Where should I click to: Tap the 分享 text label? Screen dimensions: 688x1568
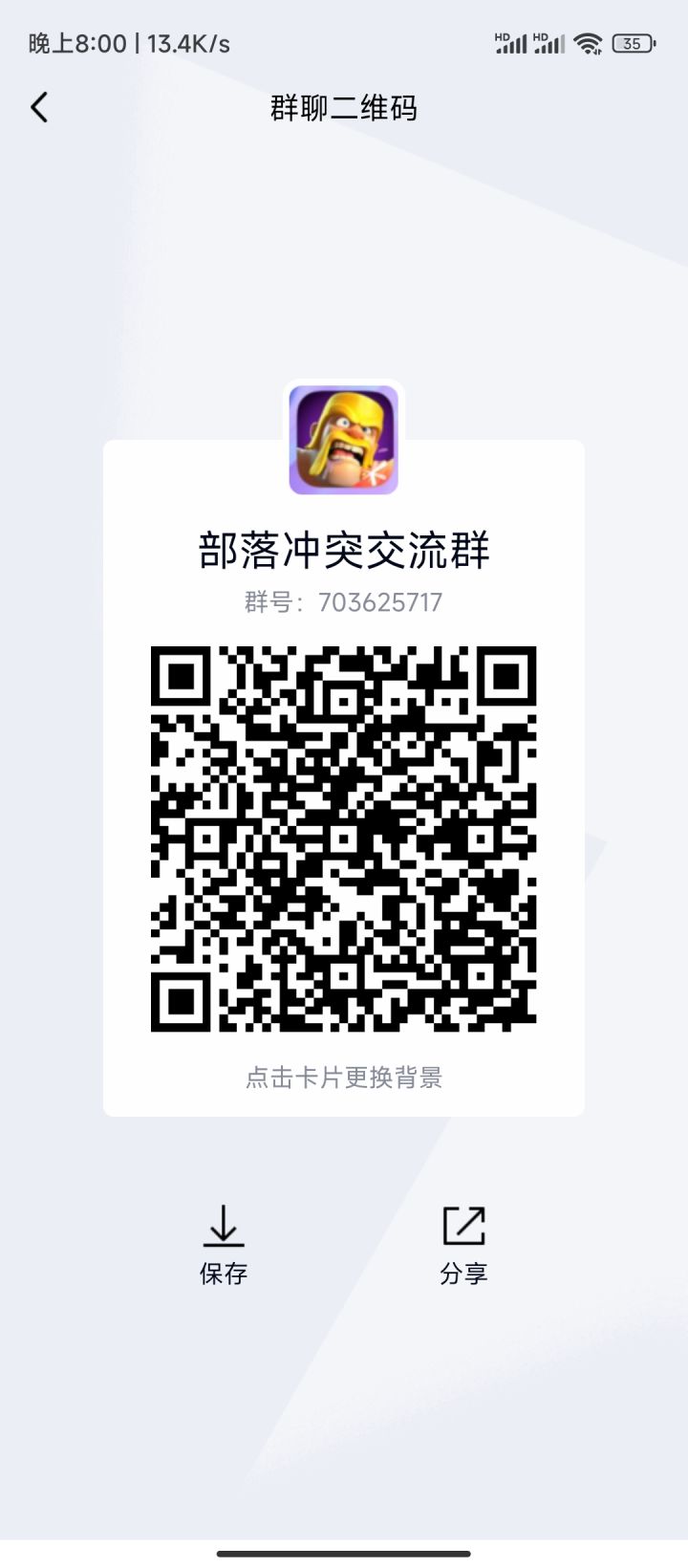[463, 1274]
